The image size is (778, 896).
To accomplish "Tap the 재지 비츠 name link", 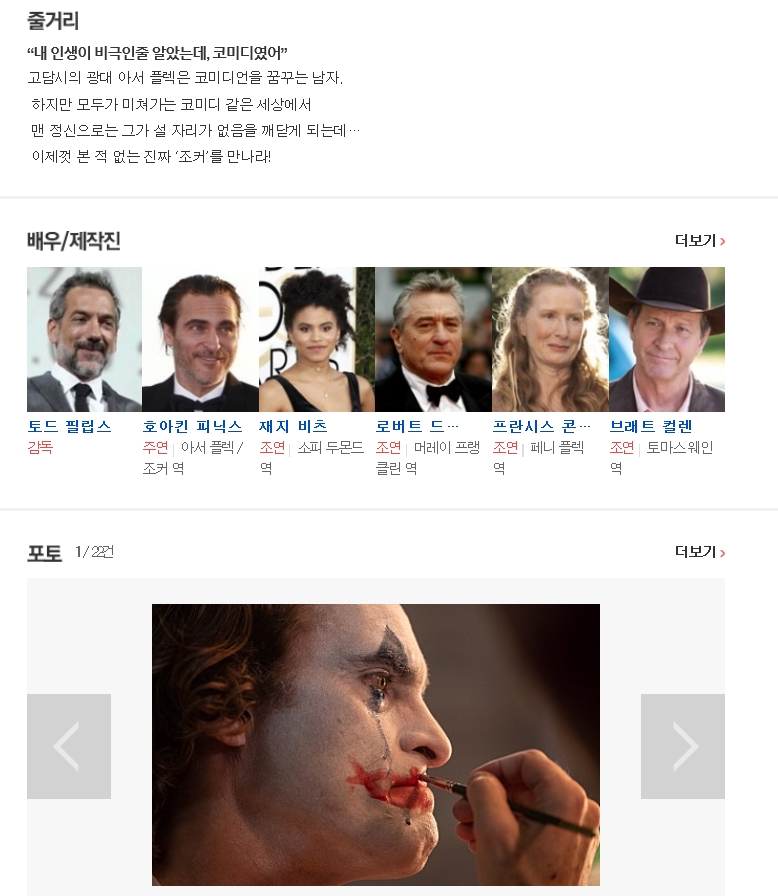I will [293, 426].
